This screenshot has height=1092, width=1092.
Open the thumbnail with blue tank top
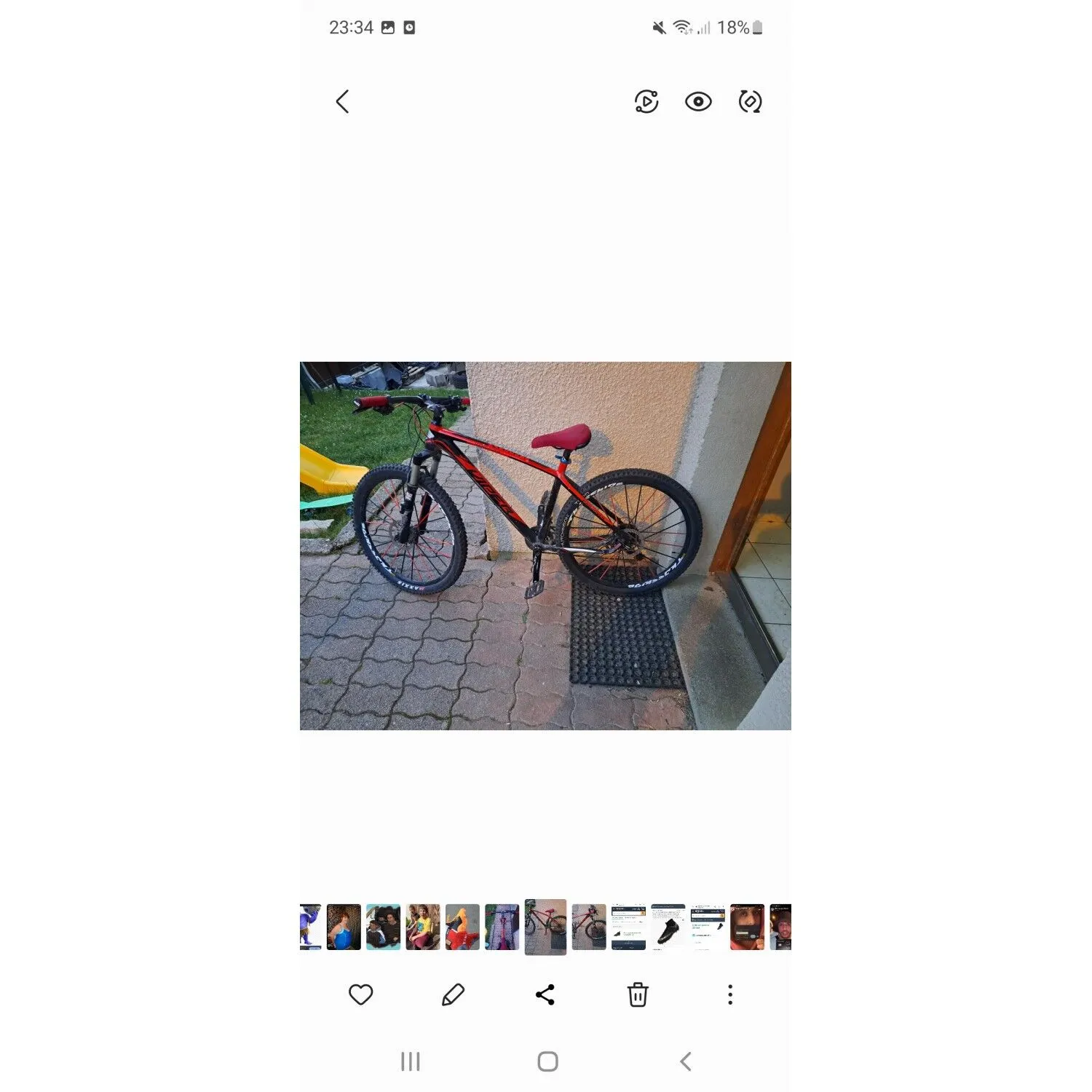344,927
